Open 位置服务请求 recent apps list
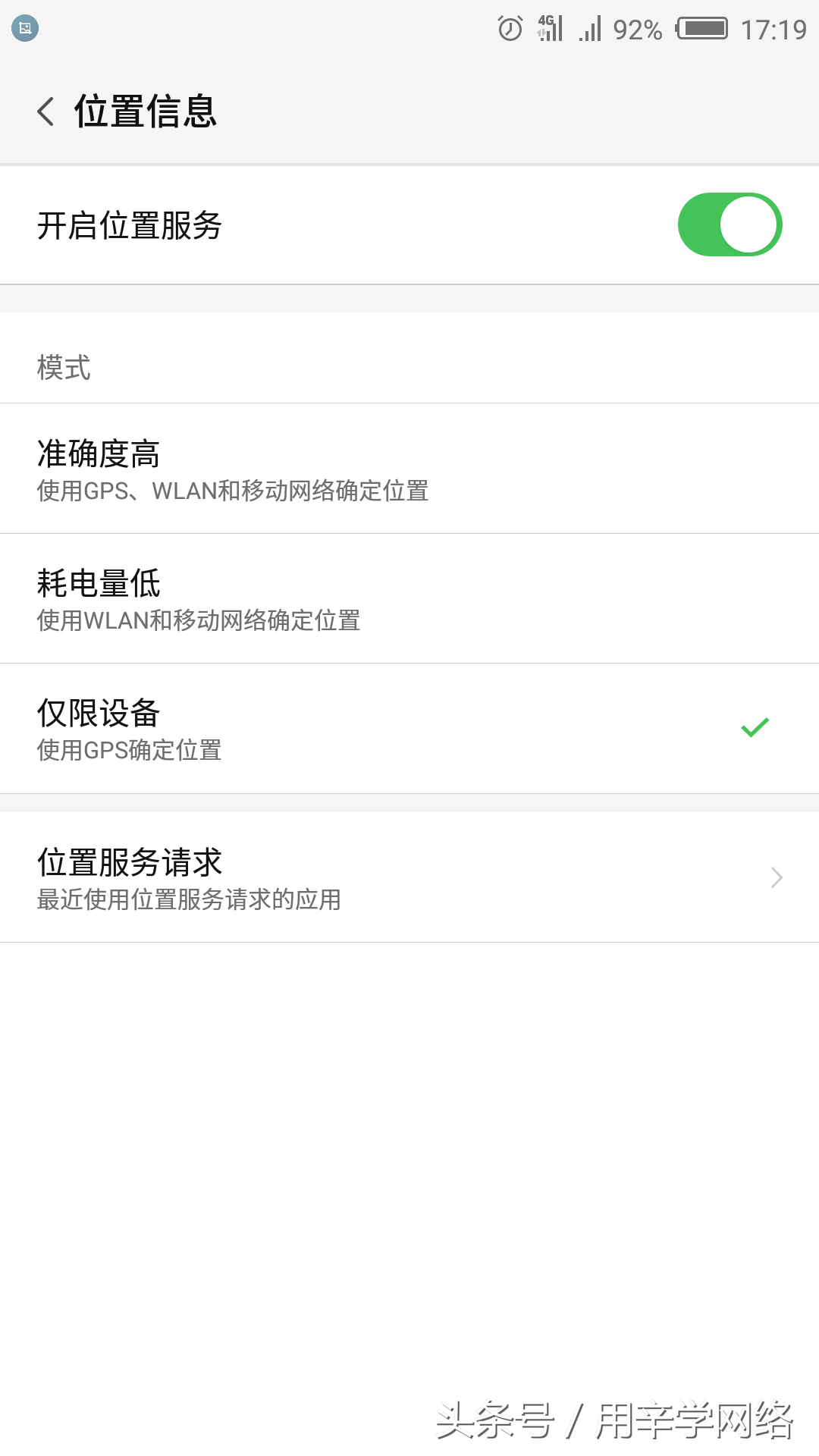 click(x=409, y=877)
